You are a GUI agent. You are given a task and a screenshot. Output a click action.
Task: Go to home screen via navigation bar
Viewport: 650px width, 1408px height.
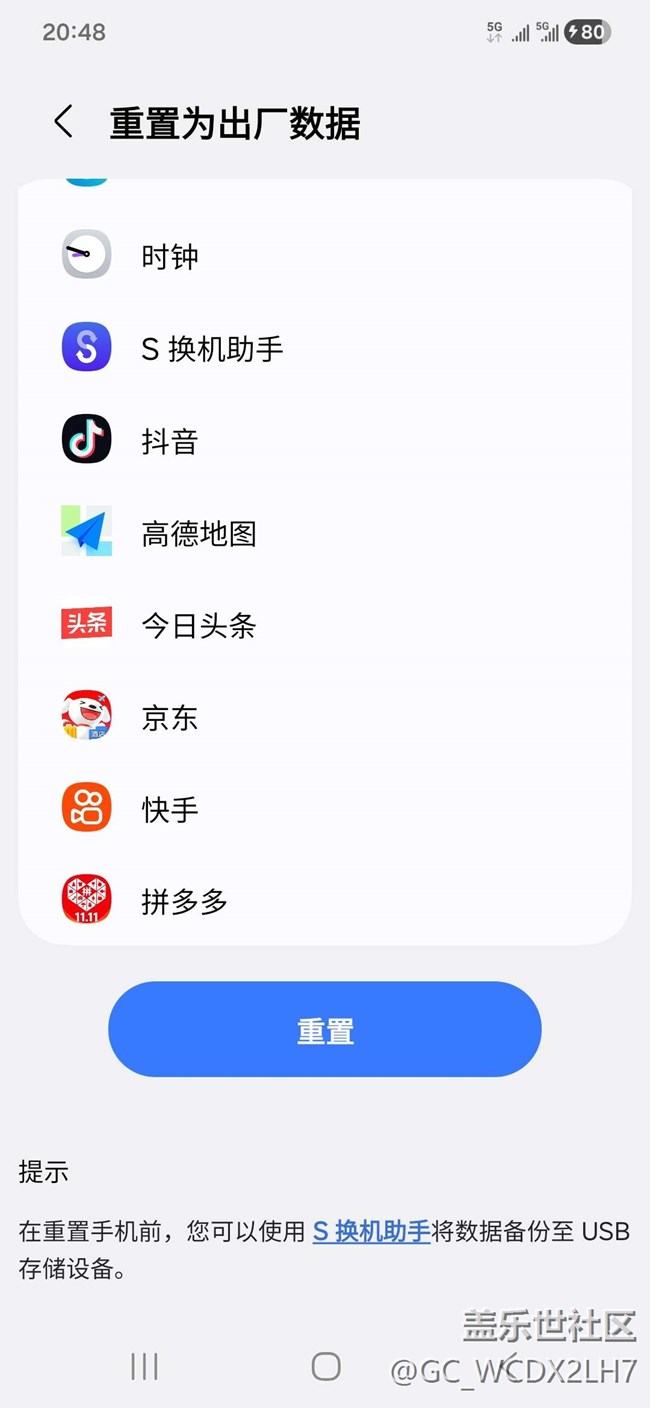pyautogui.click(x=326, y=1366)
